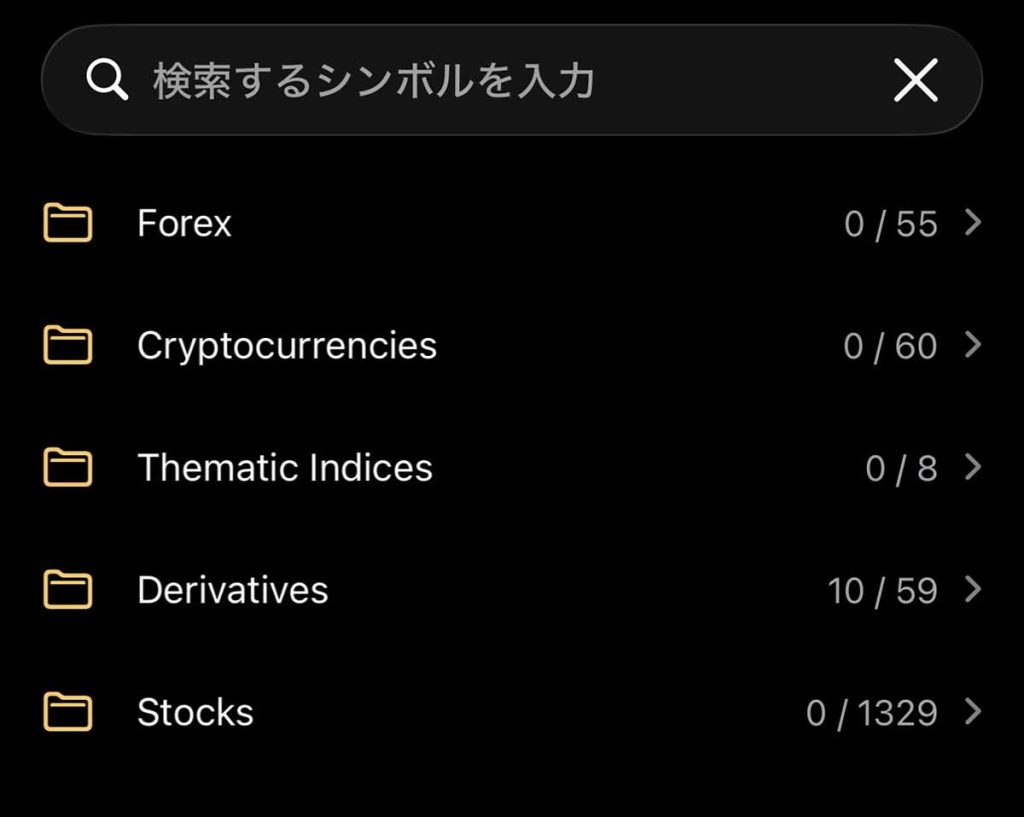Open the Cryptocurrencies folder
The width and height of the screenshot is (1024, 817).
pos(510,346)
